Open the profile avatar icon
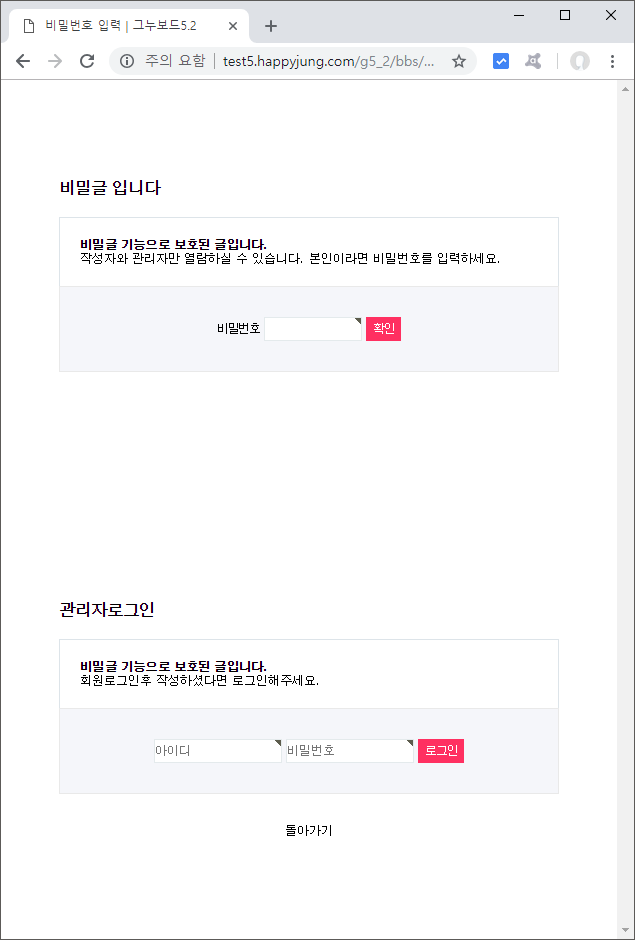Image resolution: width=635 pixels, height=940 pixels. click(x=580, y=61)
